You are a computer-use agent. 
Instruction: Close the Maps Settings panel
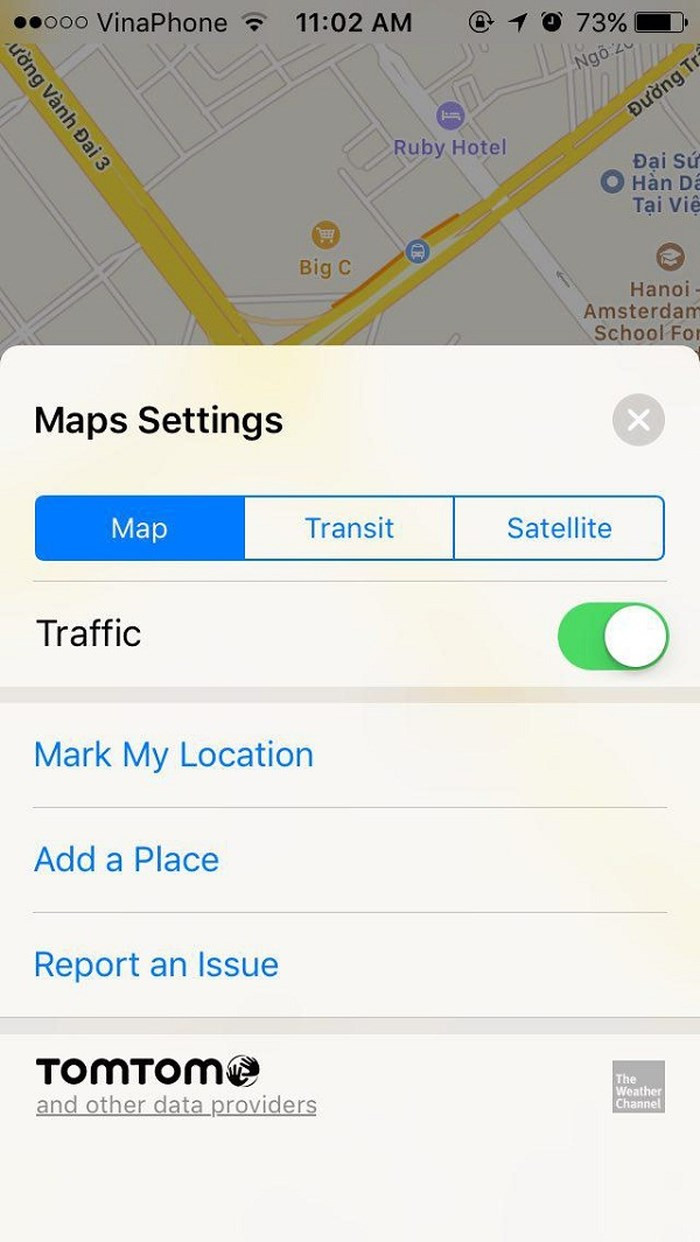tap(638, 420)
